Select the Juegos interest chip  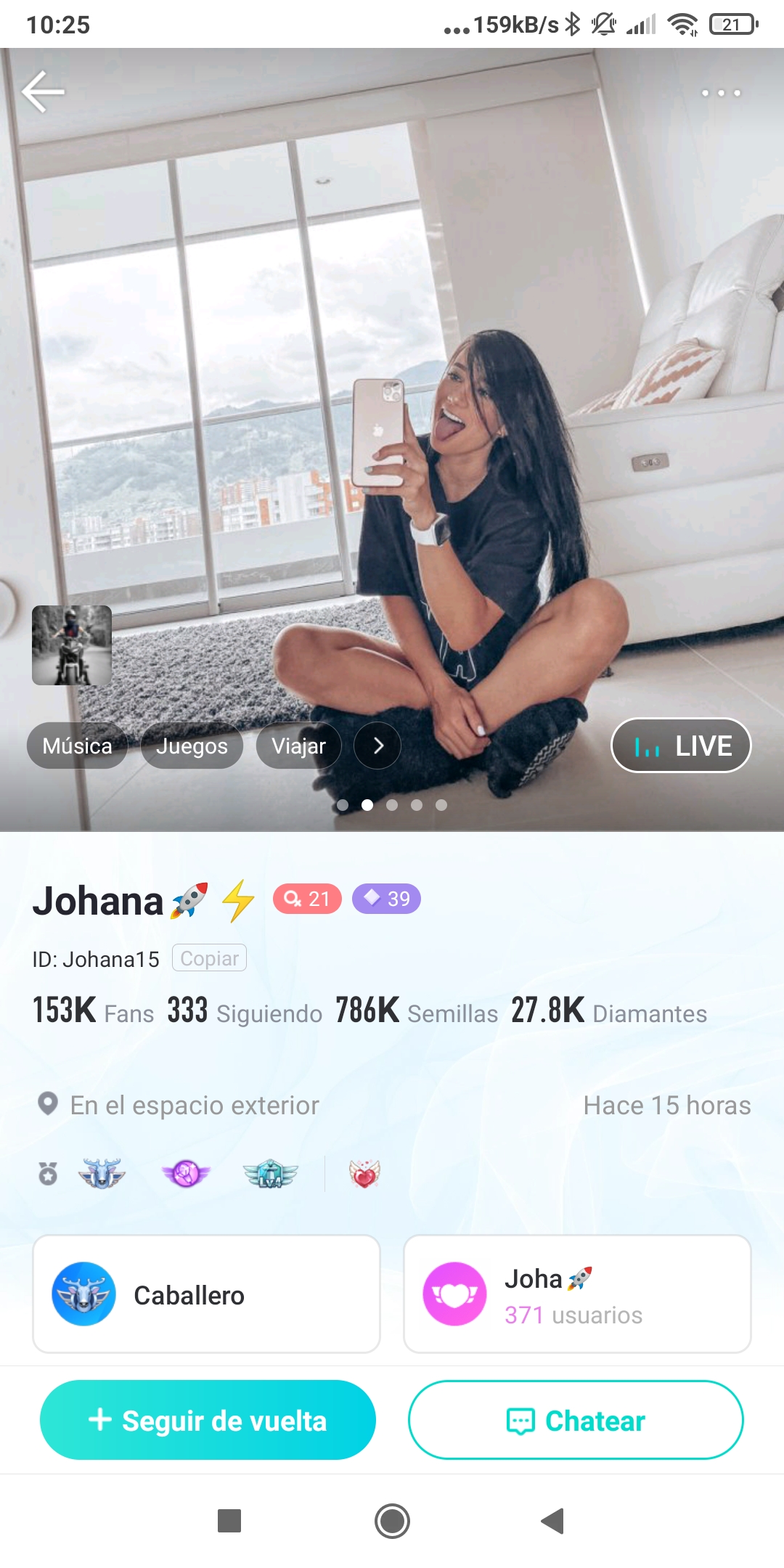click(192, 746)
